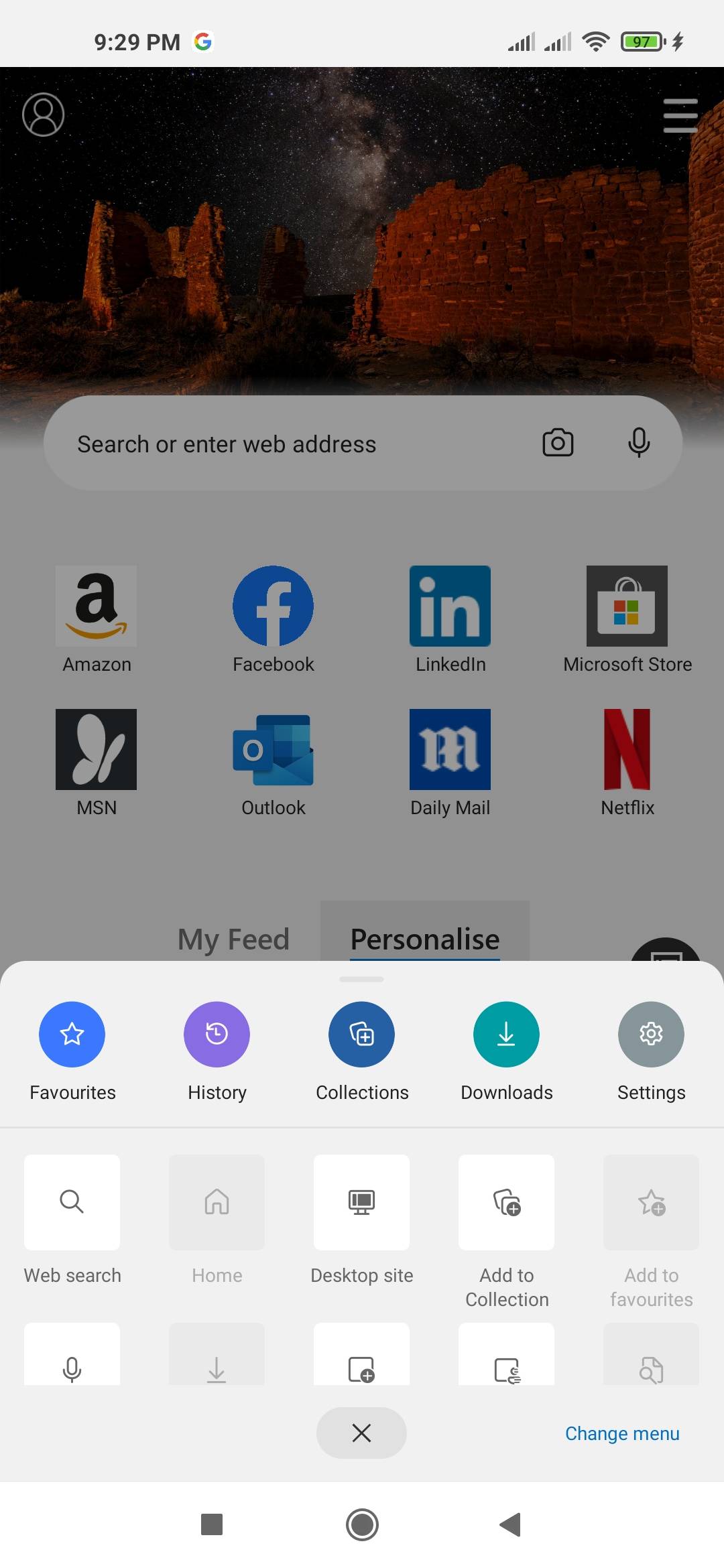724x1568 pixels.
Task: Tap Add to Collection
Action: (506, 1202)
